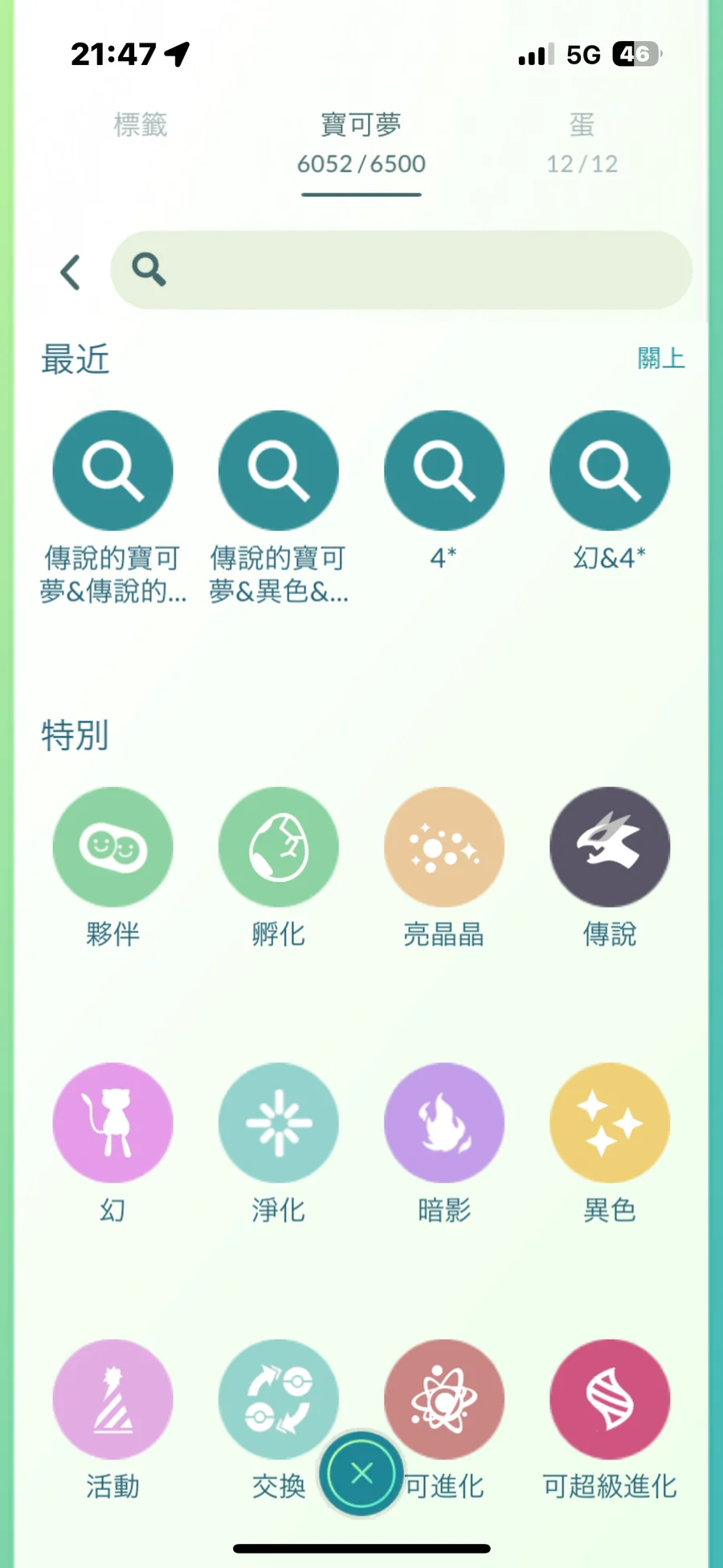Filter by 孵化 hatched Pokémon
Image resolution: width=723 pixels, height=1568 pixels.
[278, 847]
